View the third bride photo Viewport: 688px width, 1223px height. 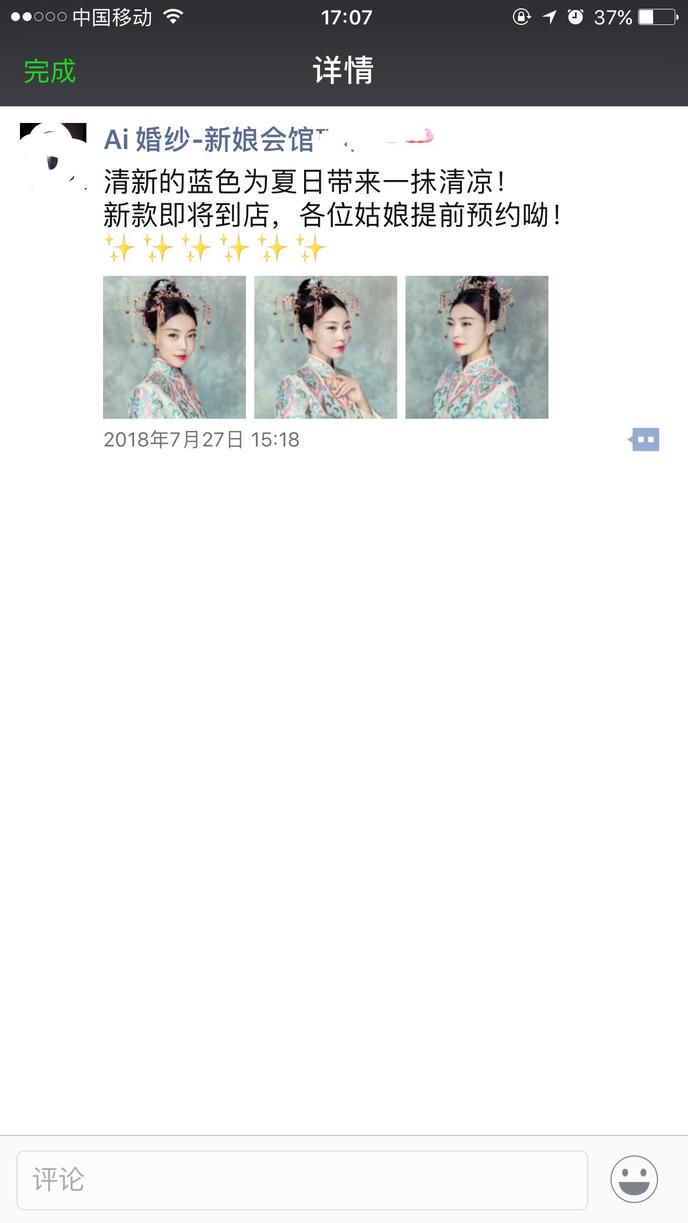(476, 347)
